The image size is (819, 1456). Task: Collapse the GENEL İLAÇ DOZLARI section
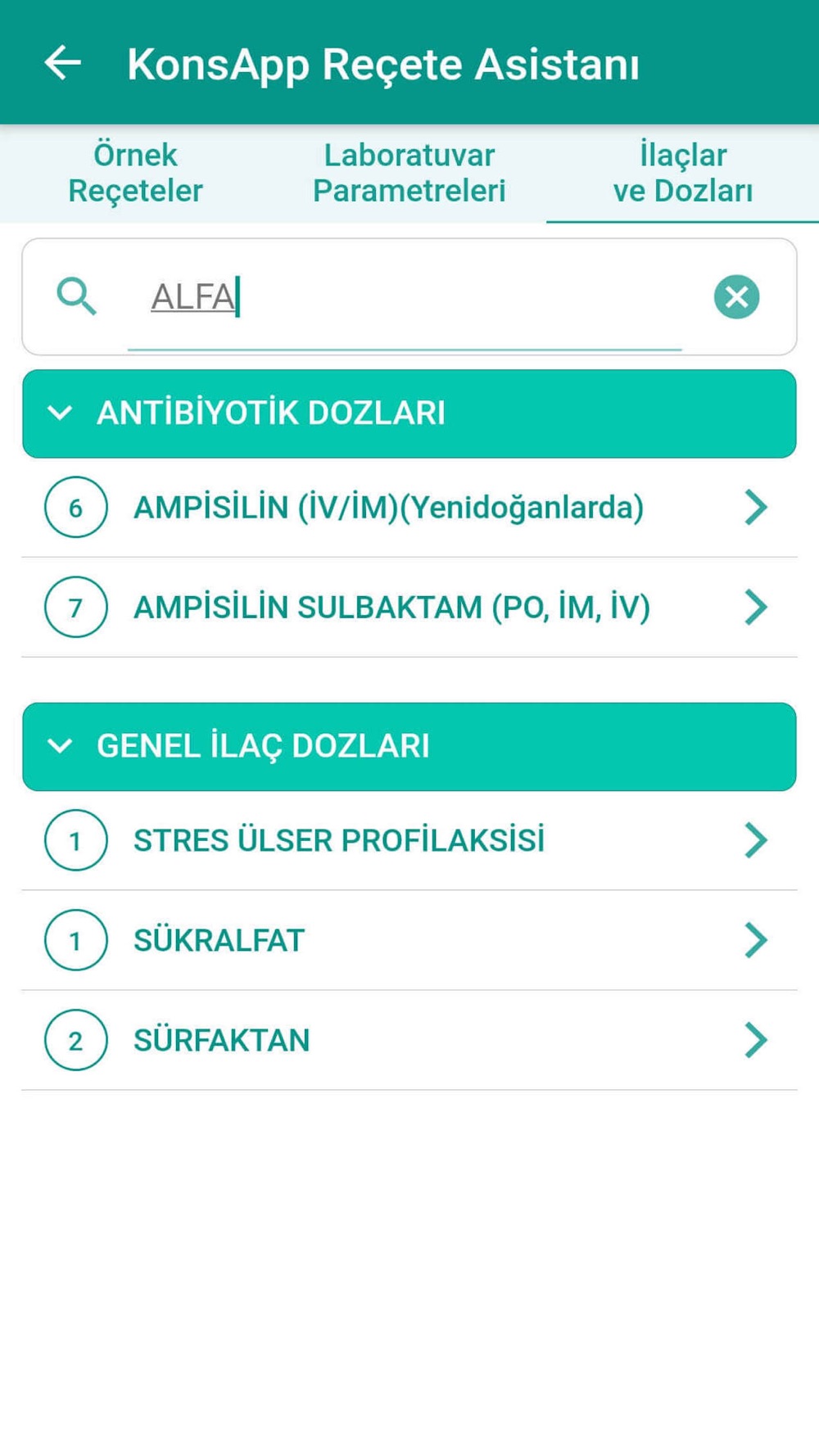(409, 746)
